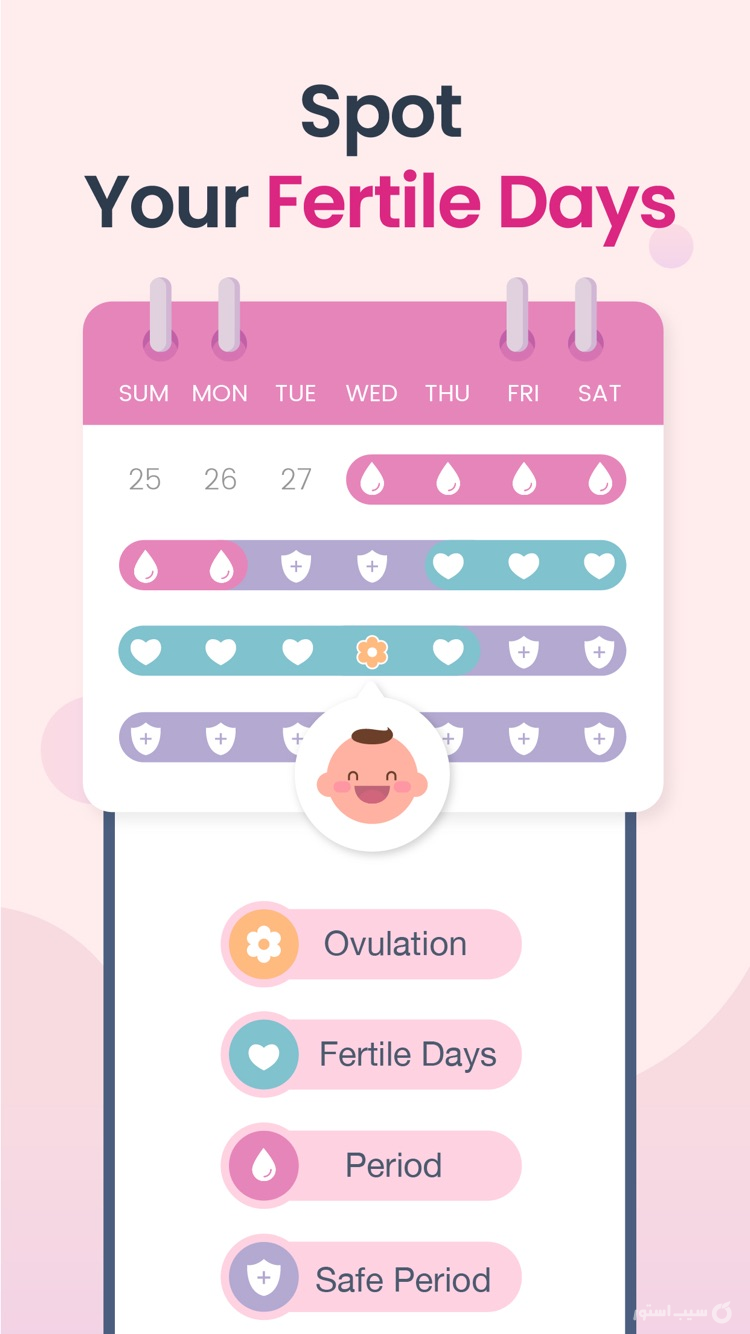Select the teal heart icon beside Fertile Days
Screen dimensions: 750x1334
pyautogui.click(x=262, y=1054)
